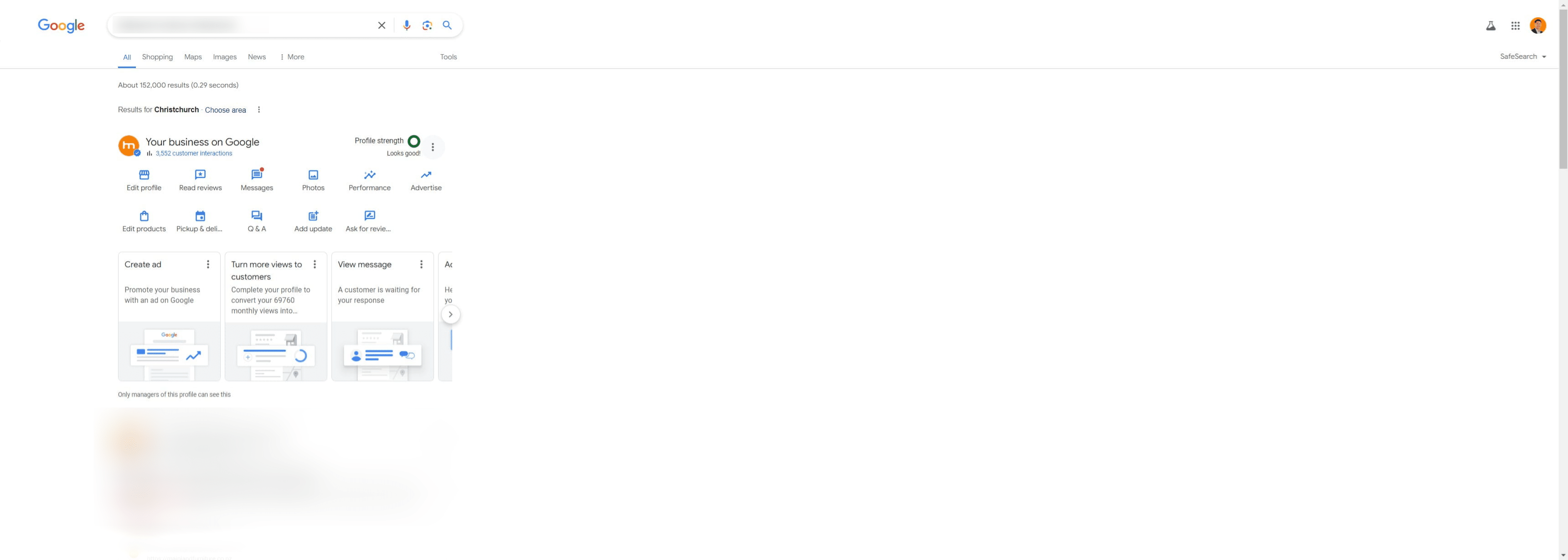Open the Google apps grid
Screen dimensions: 1568x560
(1515, 26)
